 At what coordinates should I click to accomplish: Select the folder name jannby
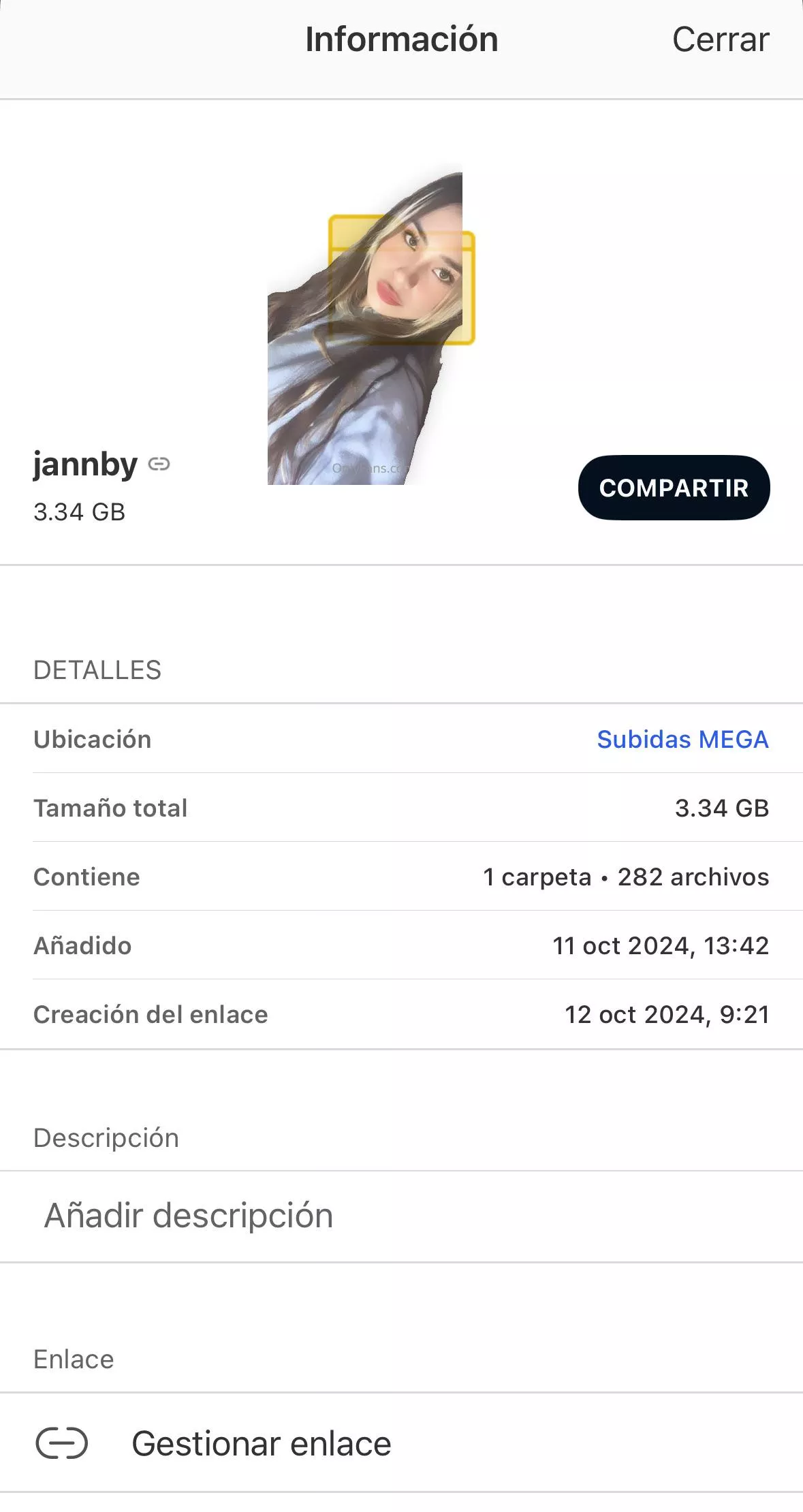click(x=85, y=466)
